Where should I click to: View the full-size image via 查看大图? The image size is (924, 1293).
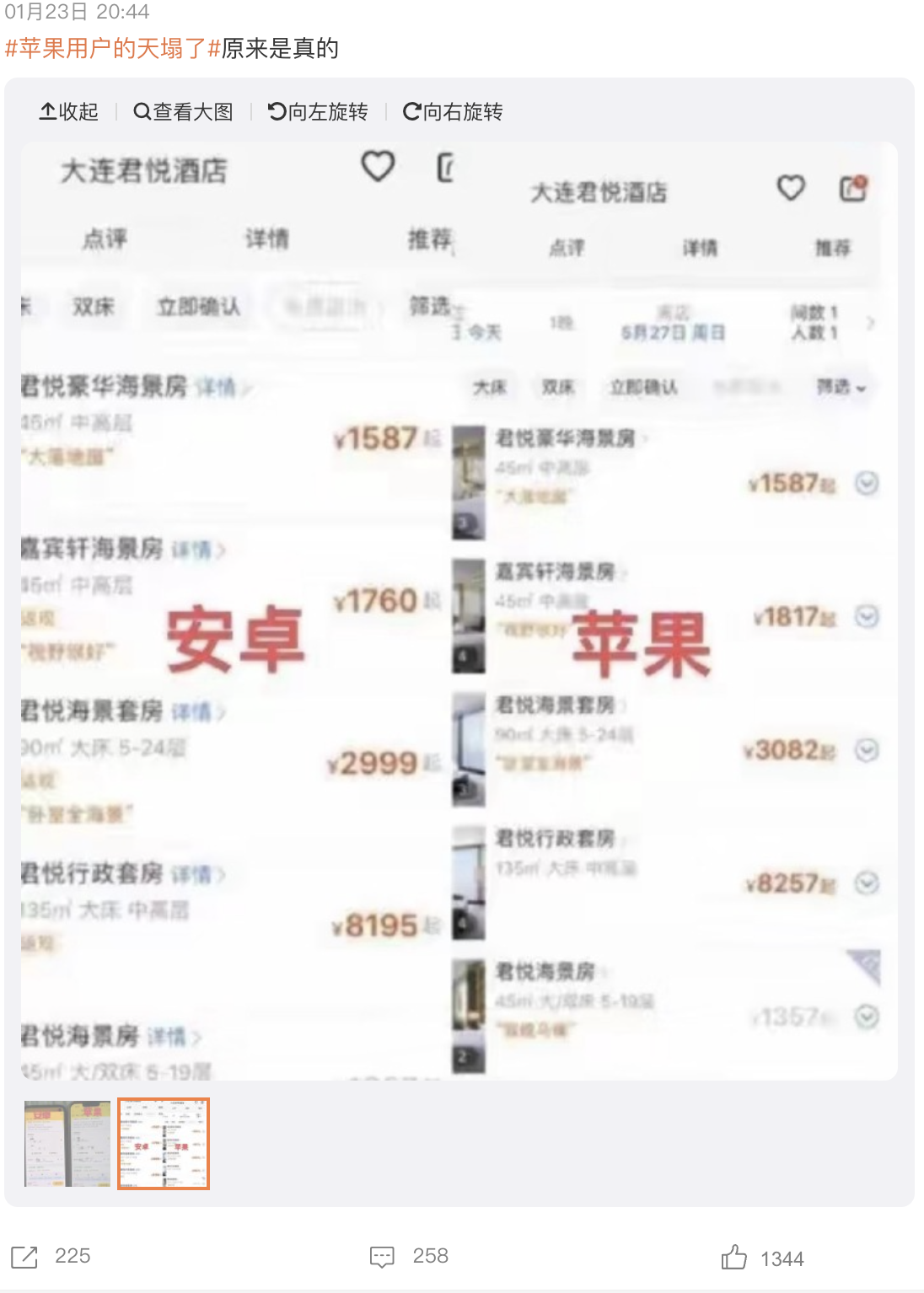click(x=183, y=112)
